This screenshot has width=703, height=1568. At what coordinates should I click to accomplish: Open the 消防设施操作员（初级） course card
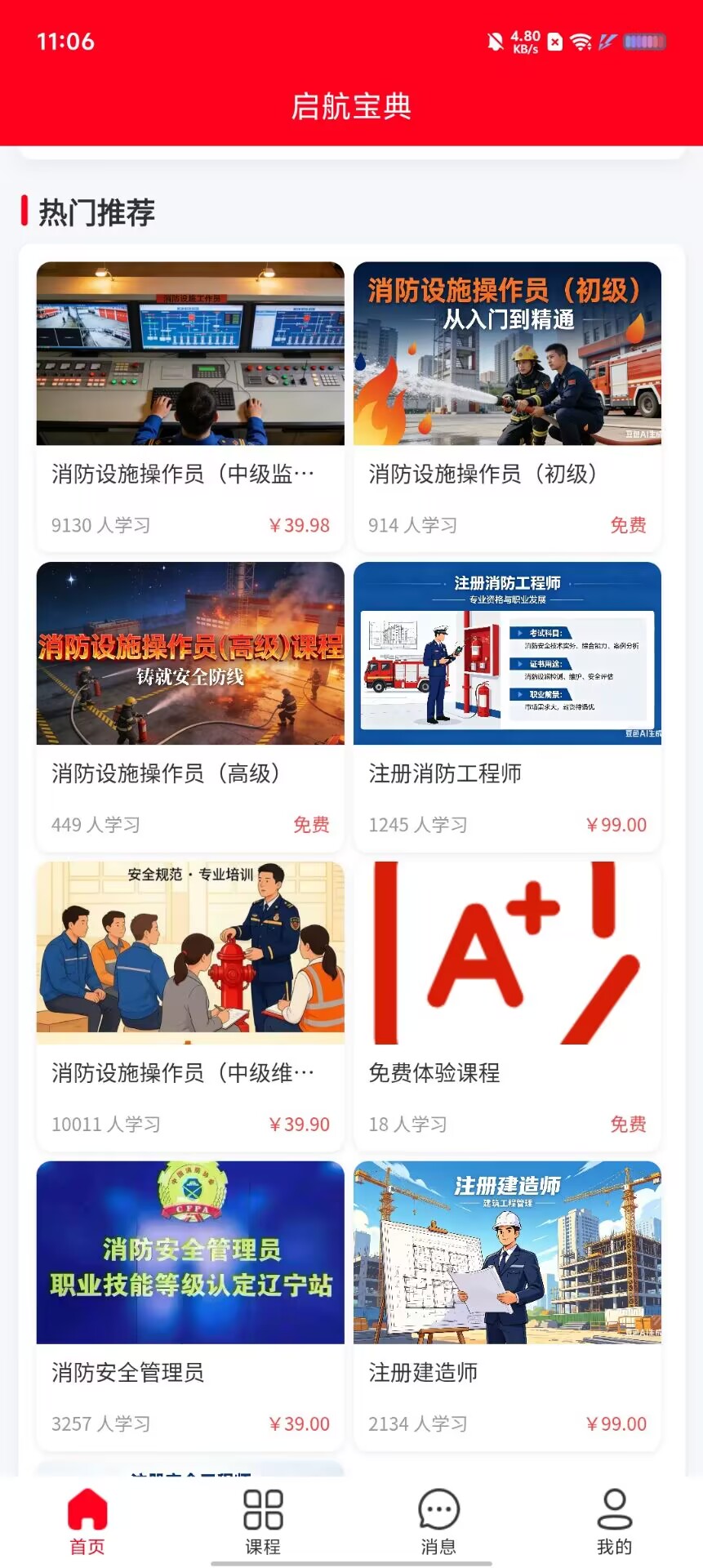tap(507, 407)
